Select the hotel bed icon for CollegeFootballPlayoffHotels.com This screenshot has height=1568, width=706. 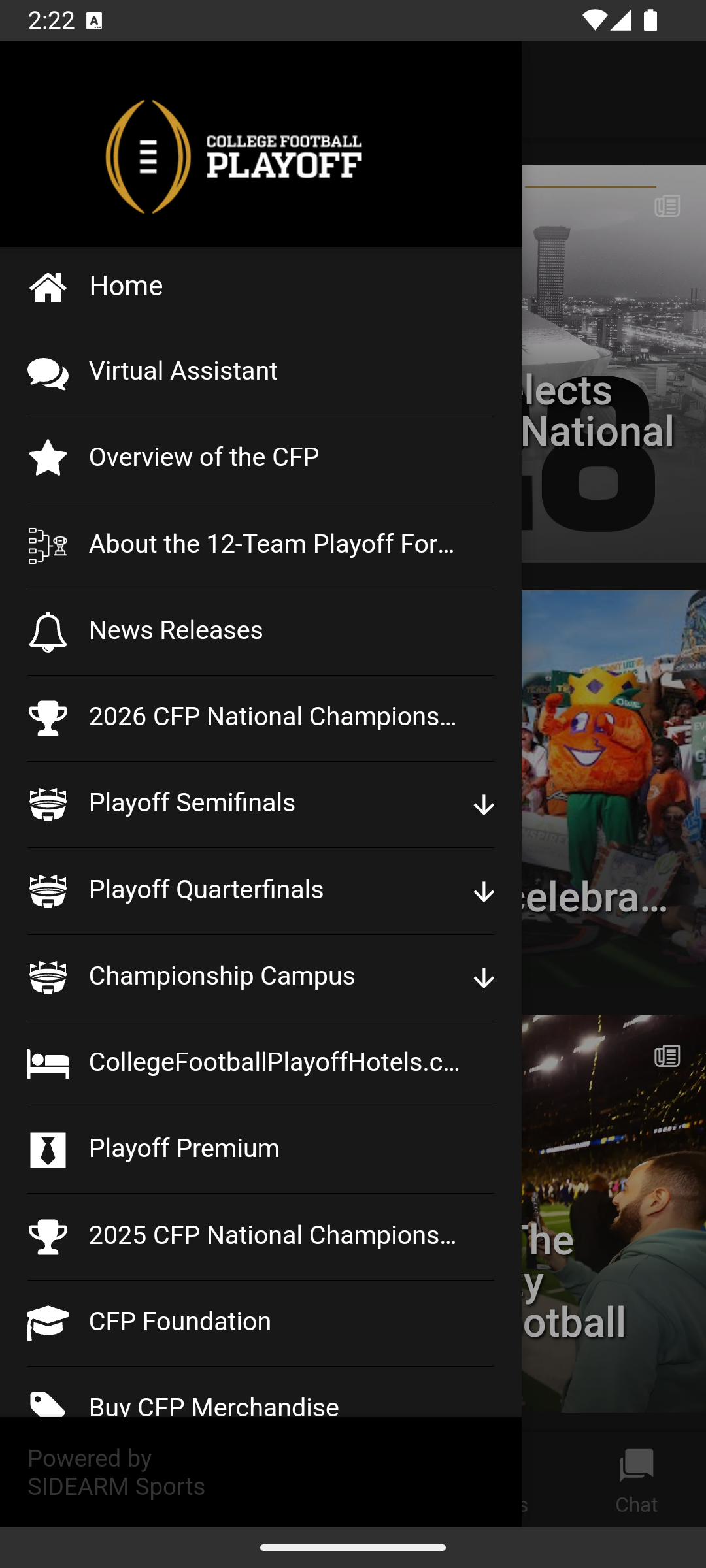click(x=48, y=1063)
